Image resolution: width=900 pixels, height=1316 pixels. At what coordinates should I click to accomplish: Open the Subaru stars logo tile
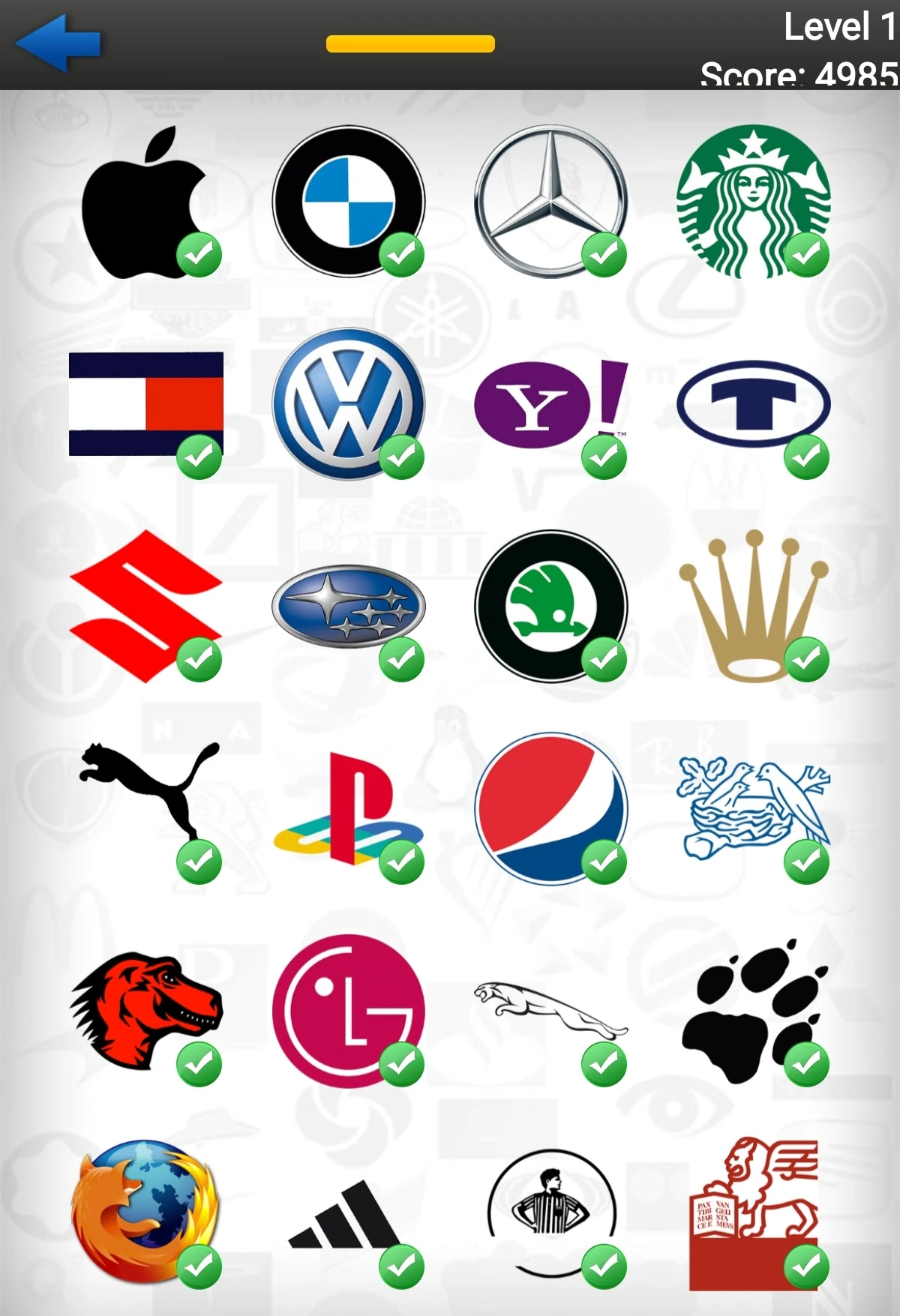(x=348, y=606)
